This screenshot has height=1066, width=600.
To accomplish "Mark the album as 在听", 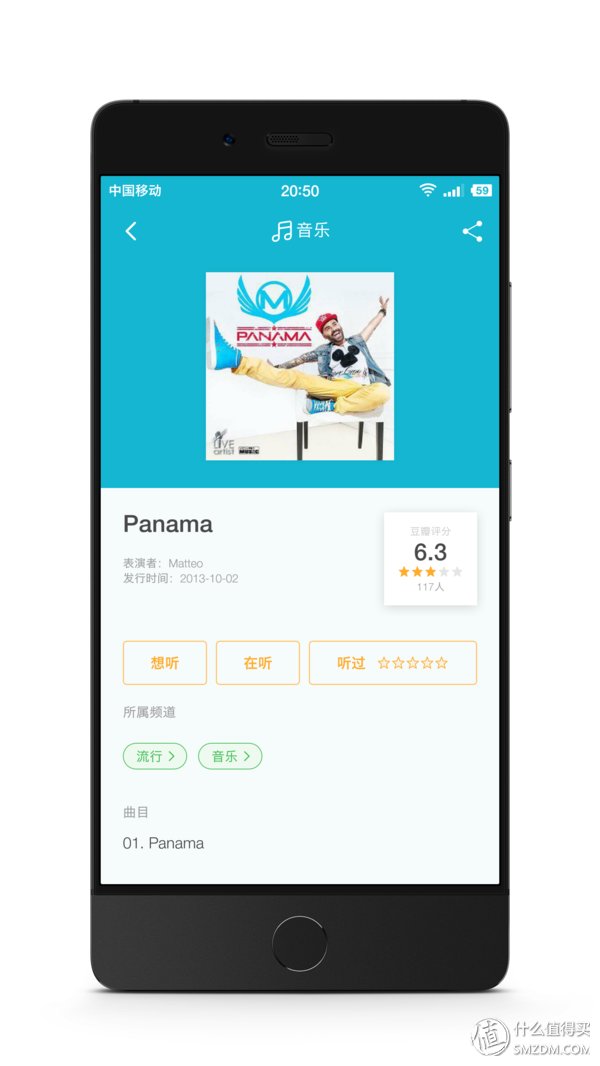I will pyautogui.click(x=258, y=663).
